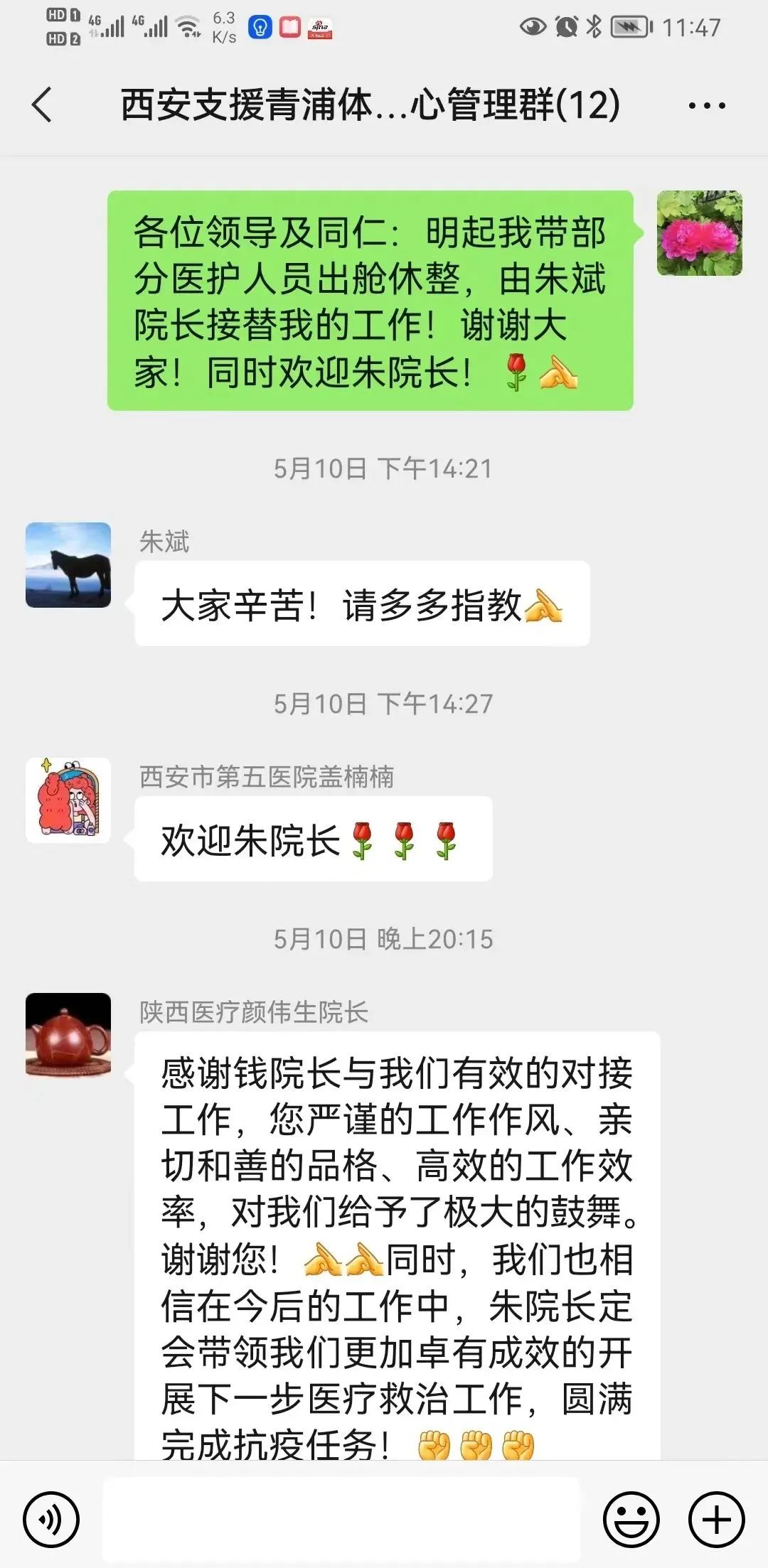The image size is (768, 1568).
Task: View 西安市第五医院盖楠楠's profile avatar
Action: (x=68, y=800)
